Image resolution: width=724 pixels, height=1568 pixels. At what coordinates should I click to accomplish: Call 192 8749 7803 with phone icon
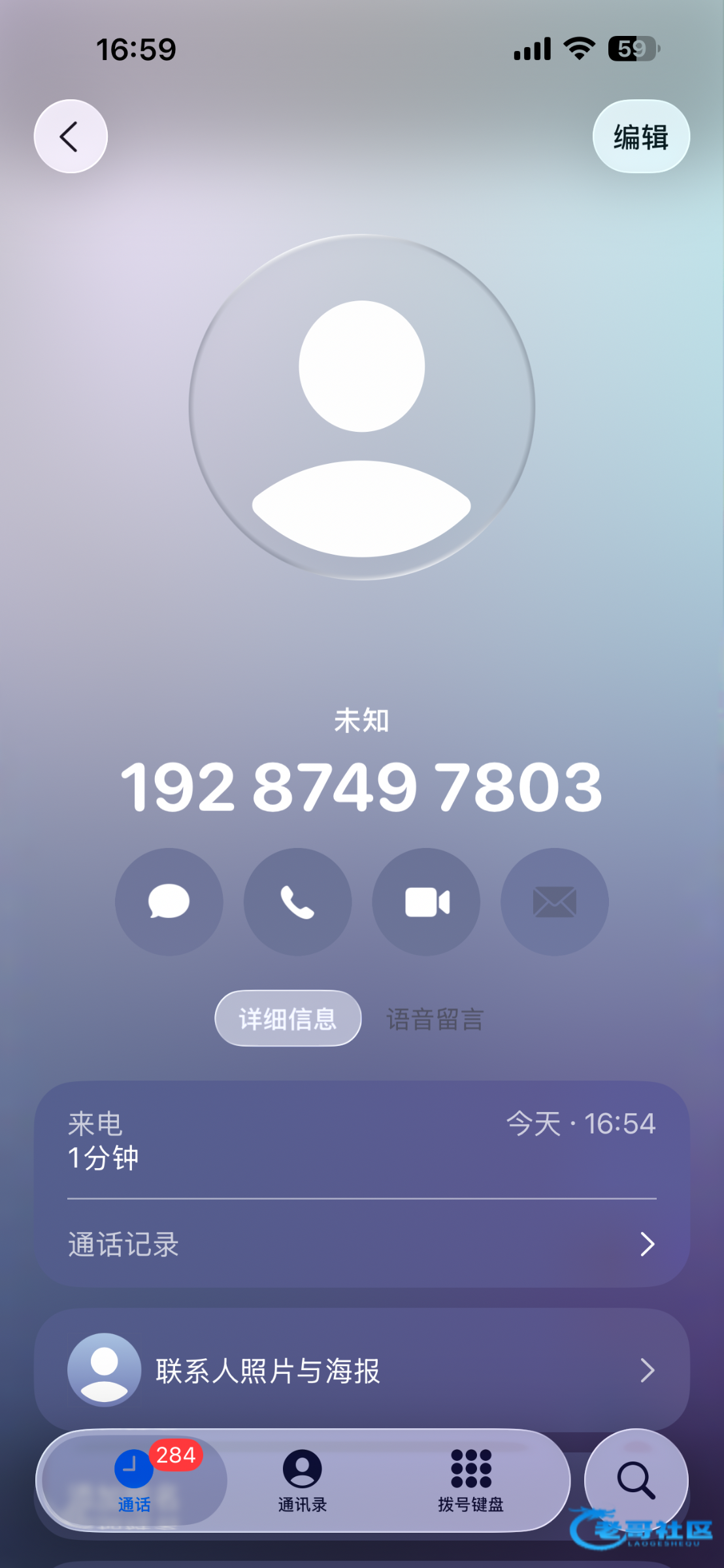tap(297, 902)
